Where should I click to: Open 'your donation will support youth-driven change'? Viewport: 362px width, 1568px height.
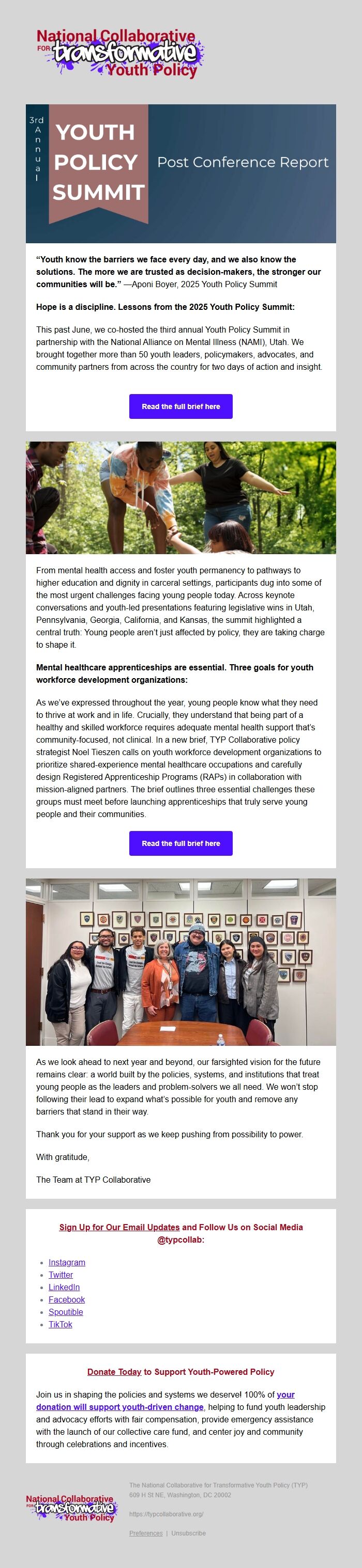119,1407
